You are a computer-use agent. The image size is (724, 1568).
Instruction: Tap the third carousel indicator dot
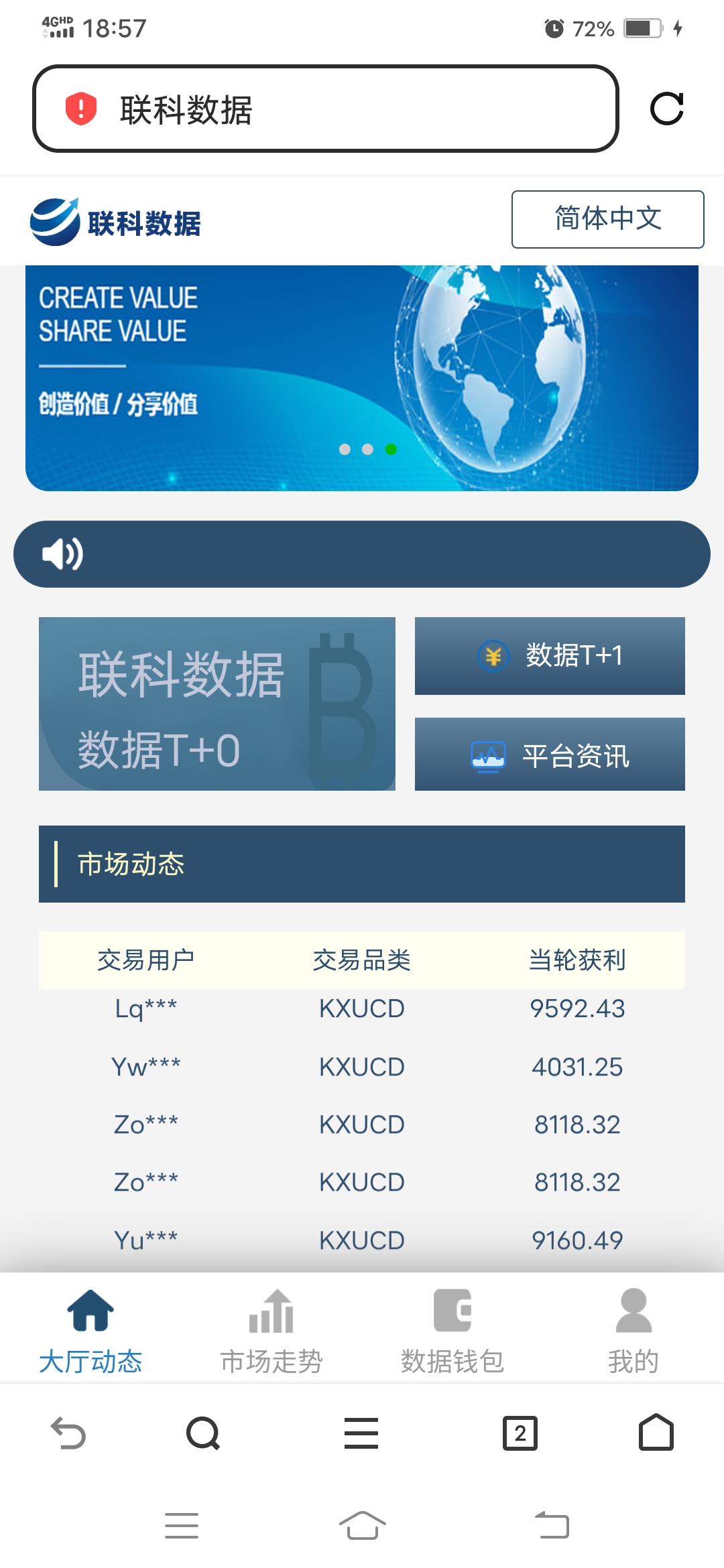point(391,450)
